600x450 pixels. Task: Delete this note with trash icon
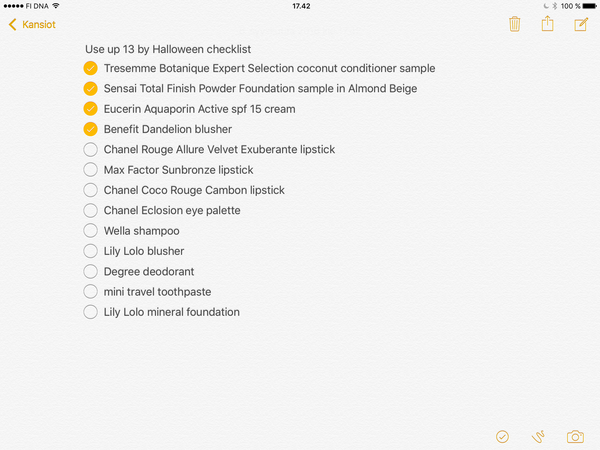coord(514,24)
